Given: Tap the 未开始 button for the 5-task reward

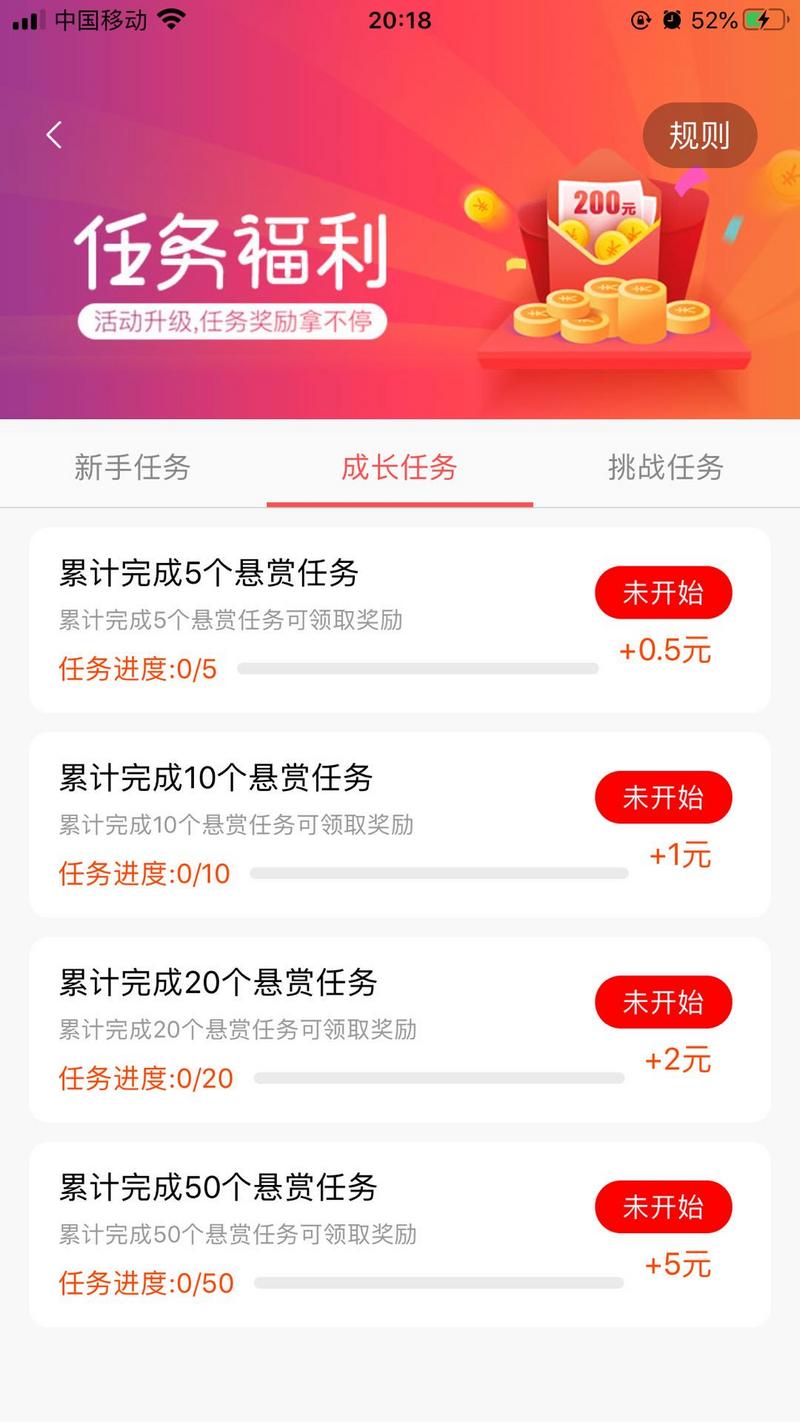Looking at the screenshot, I should point(663,592).
